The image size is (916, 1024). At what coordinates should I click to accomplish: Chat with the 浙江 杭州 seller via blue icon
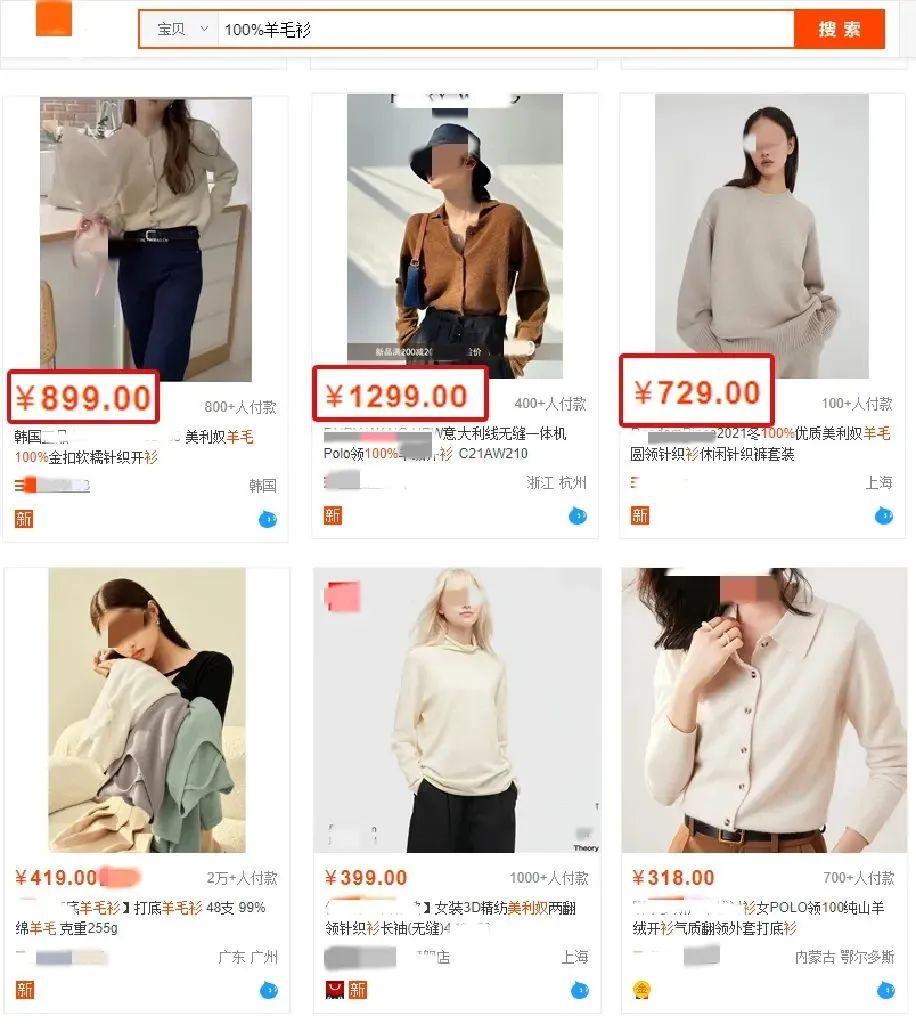click(578, 516)
